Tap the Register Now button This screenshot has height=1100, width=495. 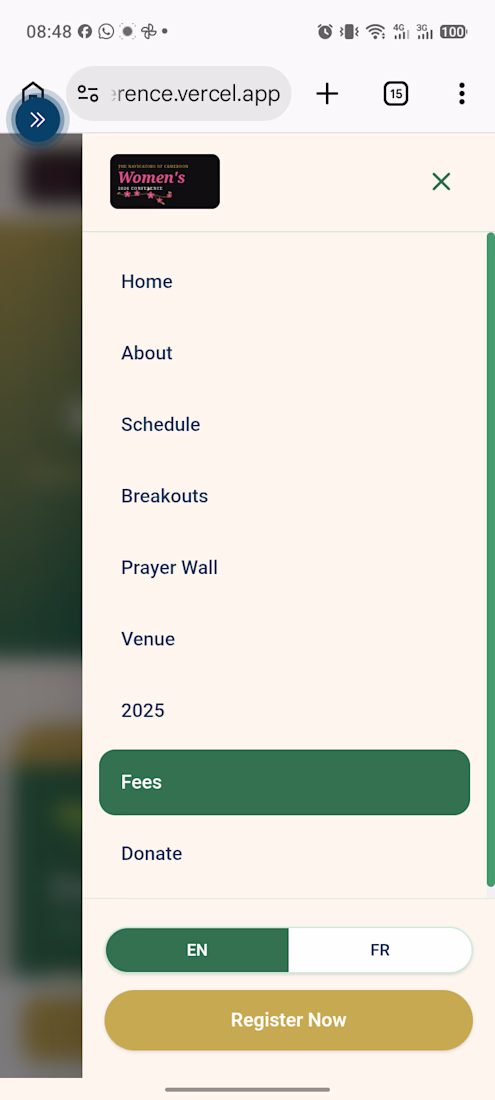(x=289, y=1020)
